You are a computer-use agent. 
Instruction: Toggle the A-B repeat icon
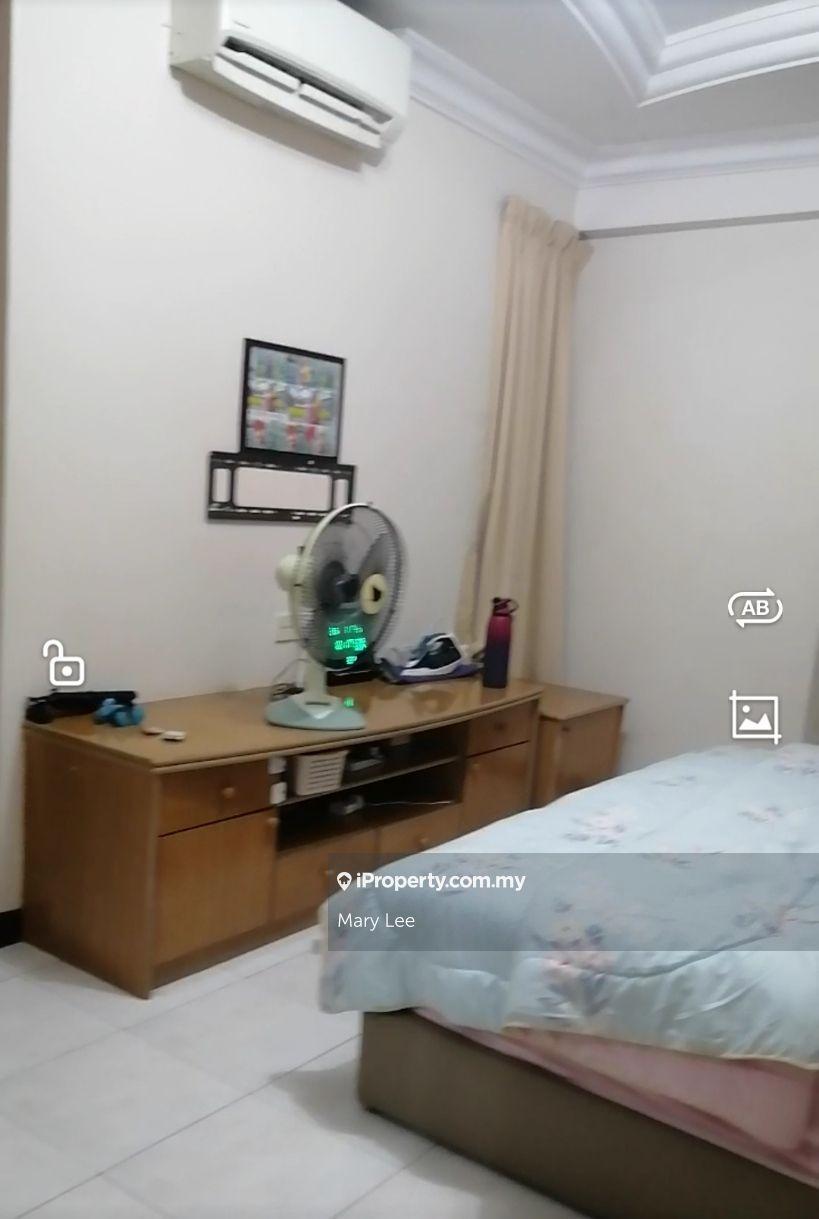click(x=755, y=608)
